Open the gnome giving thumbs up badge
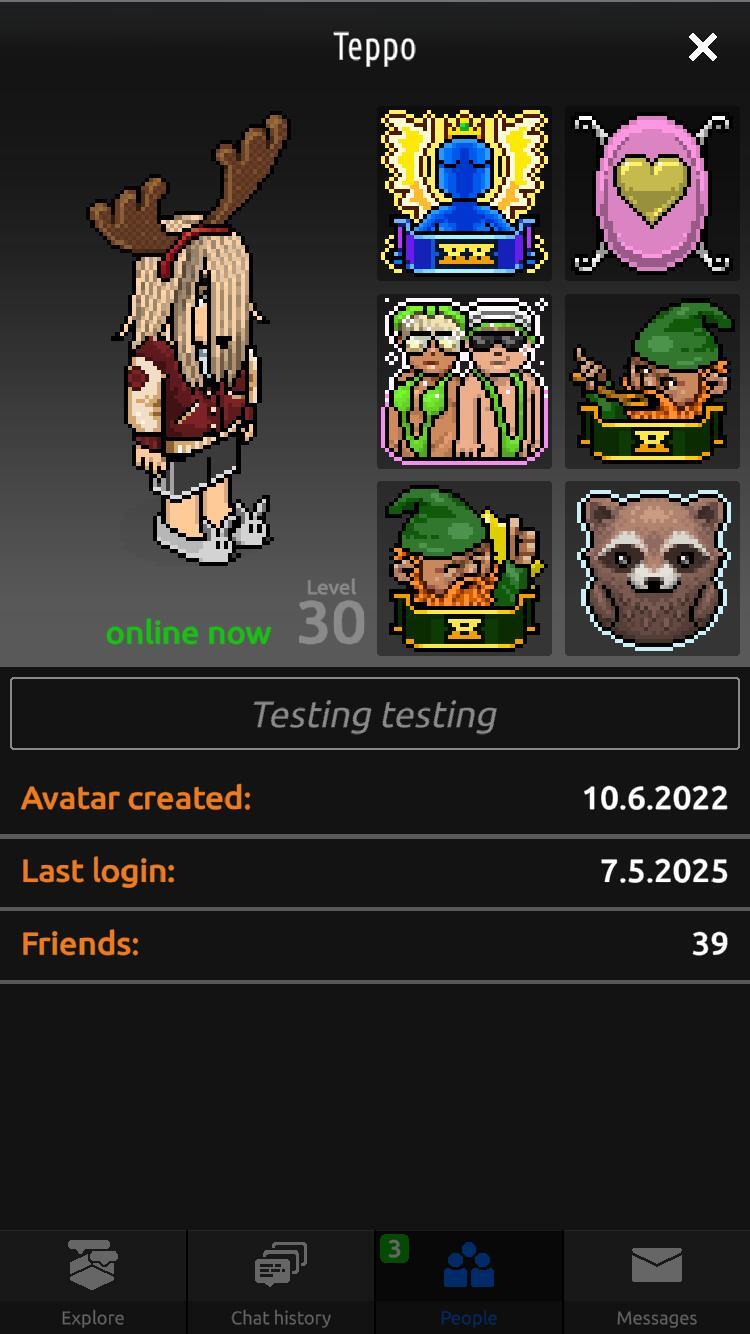Screen dimensions: 750x1334 coord(464,569)
